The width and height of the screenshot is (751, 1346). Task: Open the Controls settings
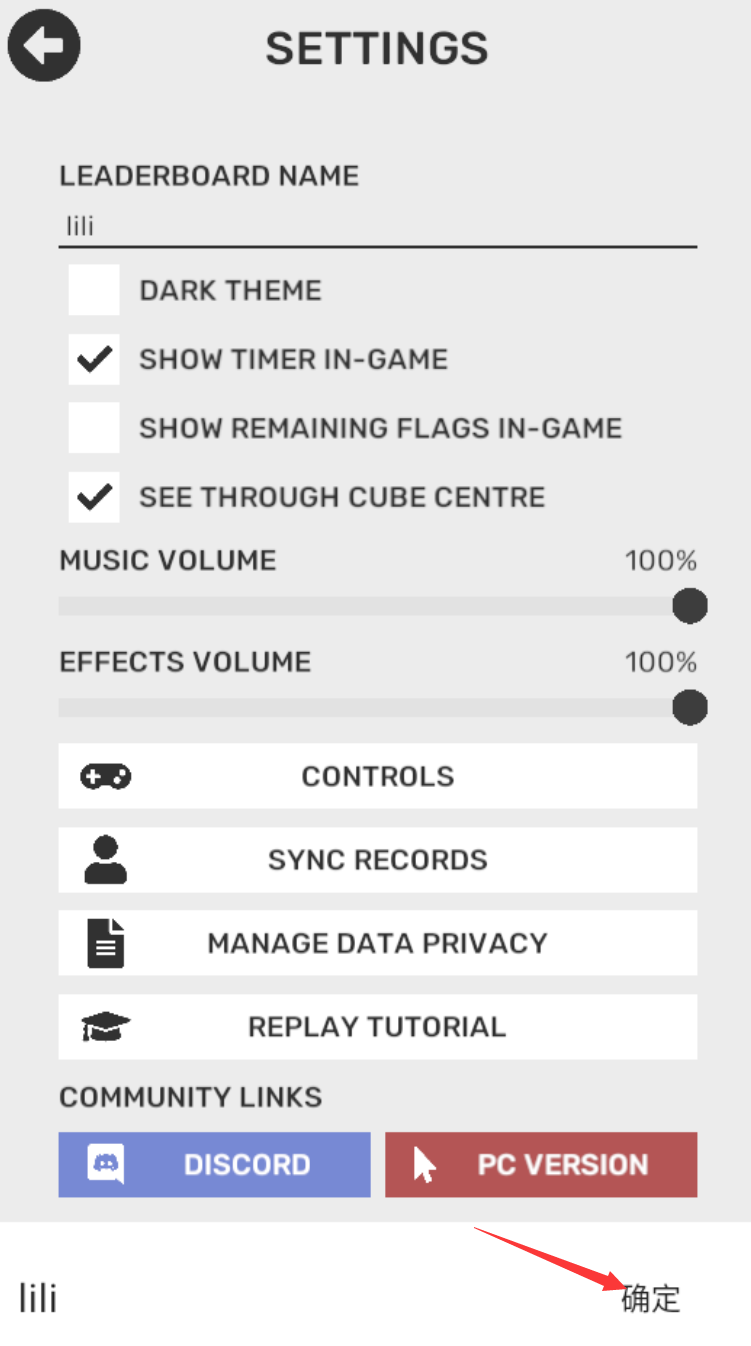[x=377, y=776]
